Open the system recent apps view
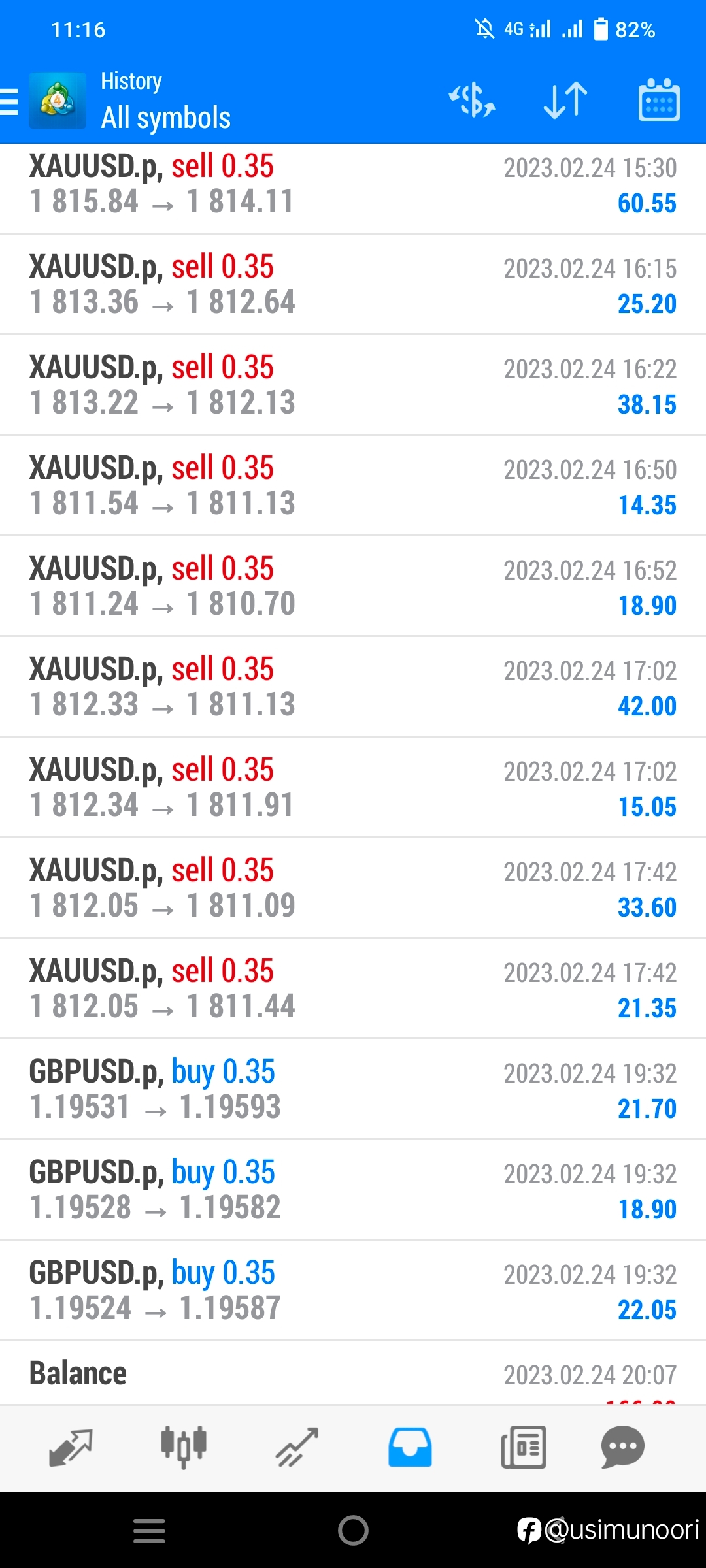Image resolution: width=706 pixels, height=1568 pixels. tap(149, 1531)
